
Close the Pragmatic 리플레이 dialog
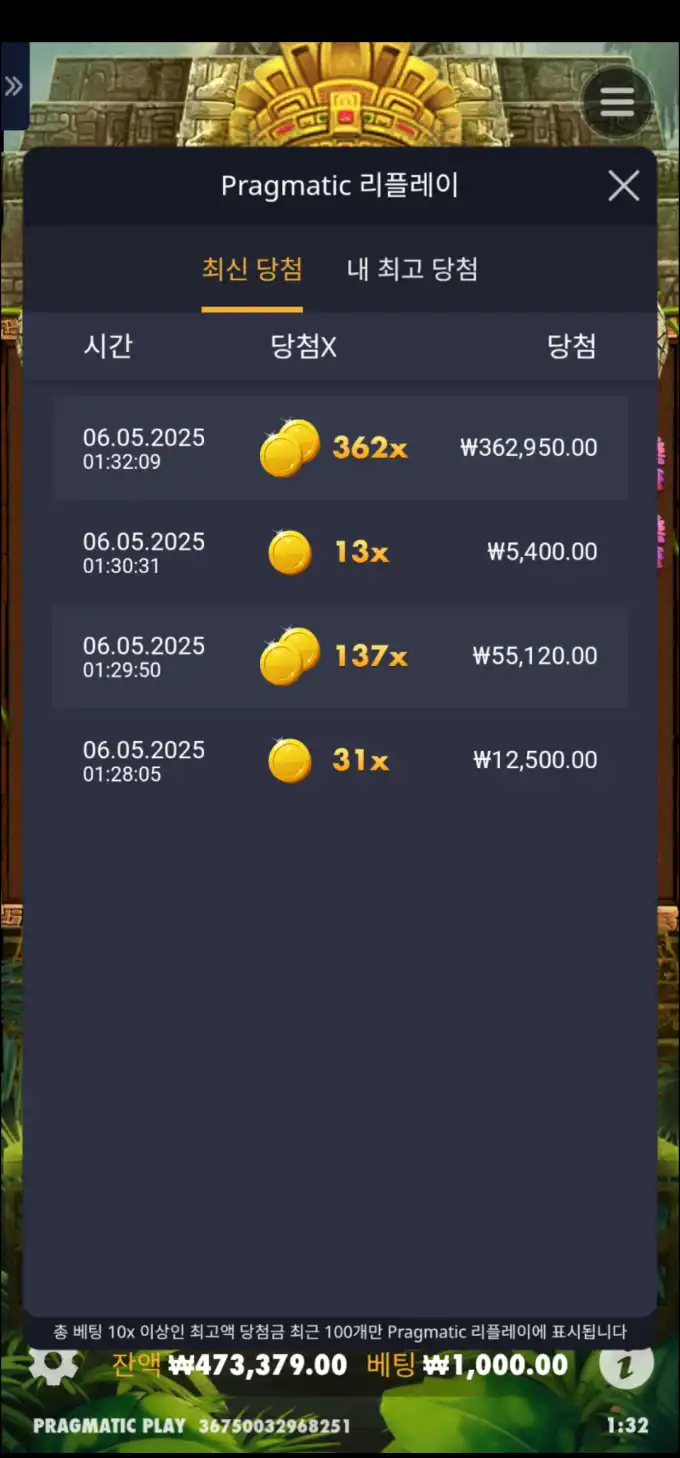pos(623,186)
